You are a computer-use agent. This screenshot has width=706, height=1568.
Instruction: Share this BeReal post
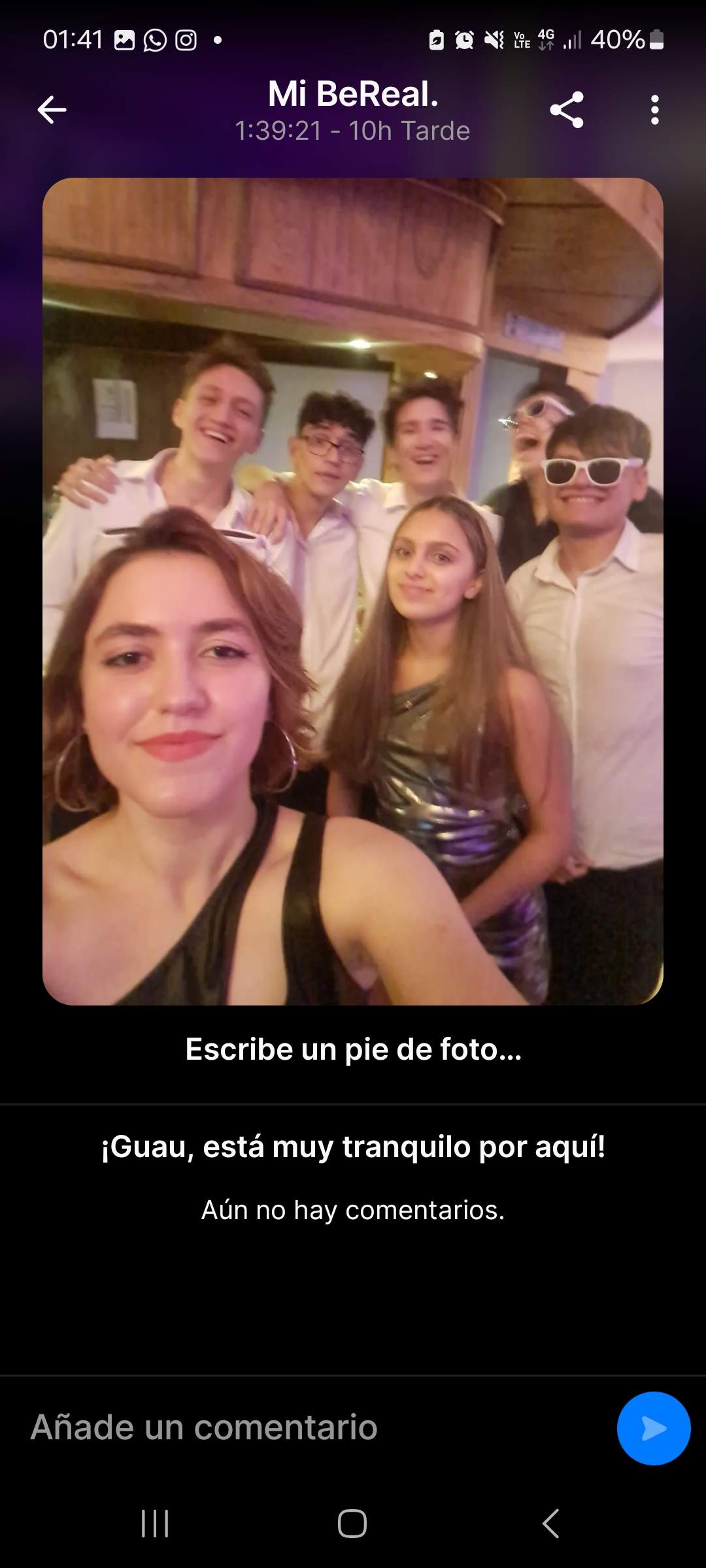click(566, 110)
